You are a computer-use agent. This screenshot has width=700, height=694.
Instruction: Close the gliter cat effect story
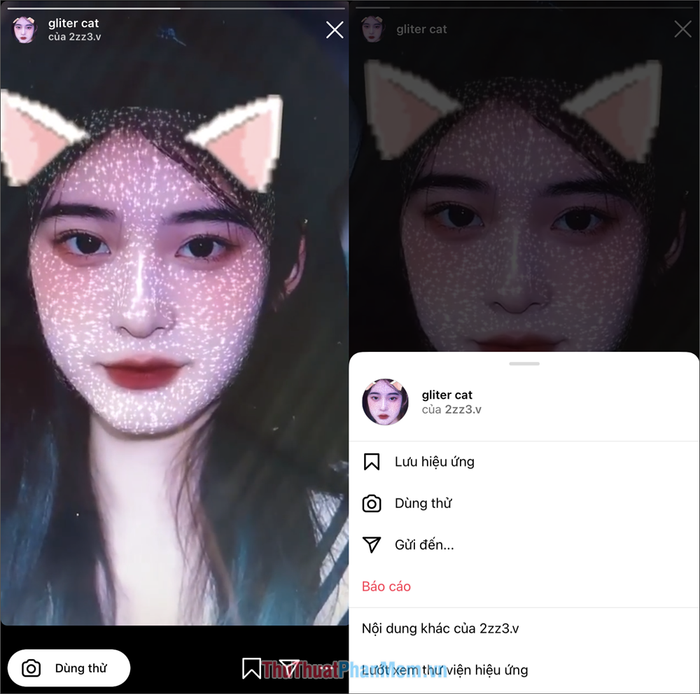[x=335, y=30]
